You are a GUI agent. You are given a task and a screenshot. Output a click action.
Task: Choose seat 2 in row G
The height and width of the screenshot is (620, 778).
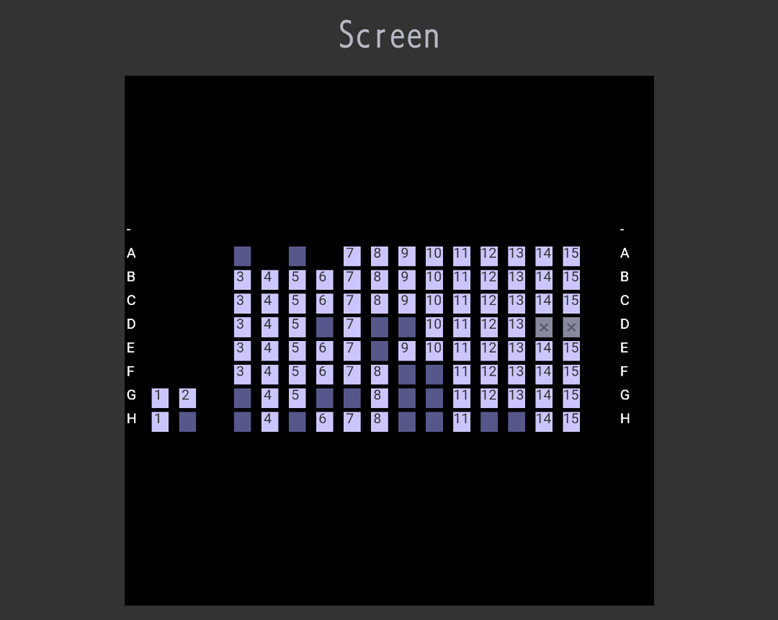click(x=187, y=398)
